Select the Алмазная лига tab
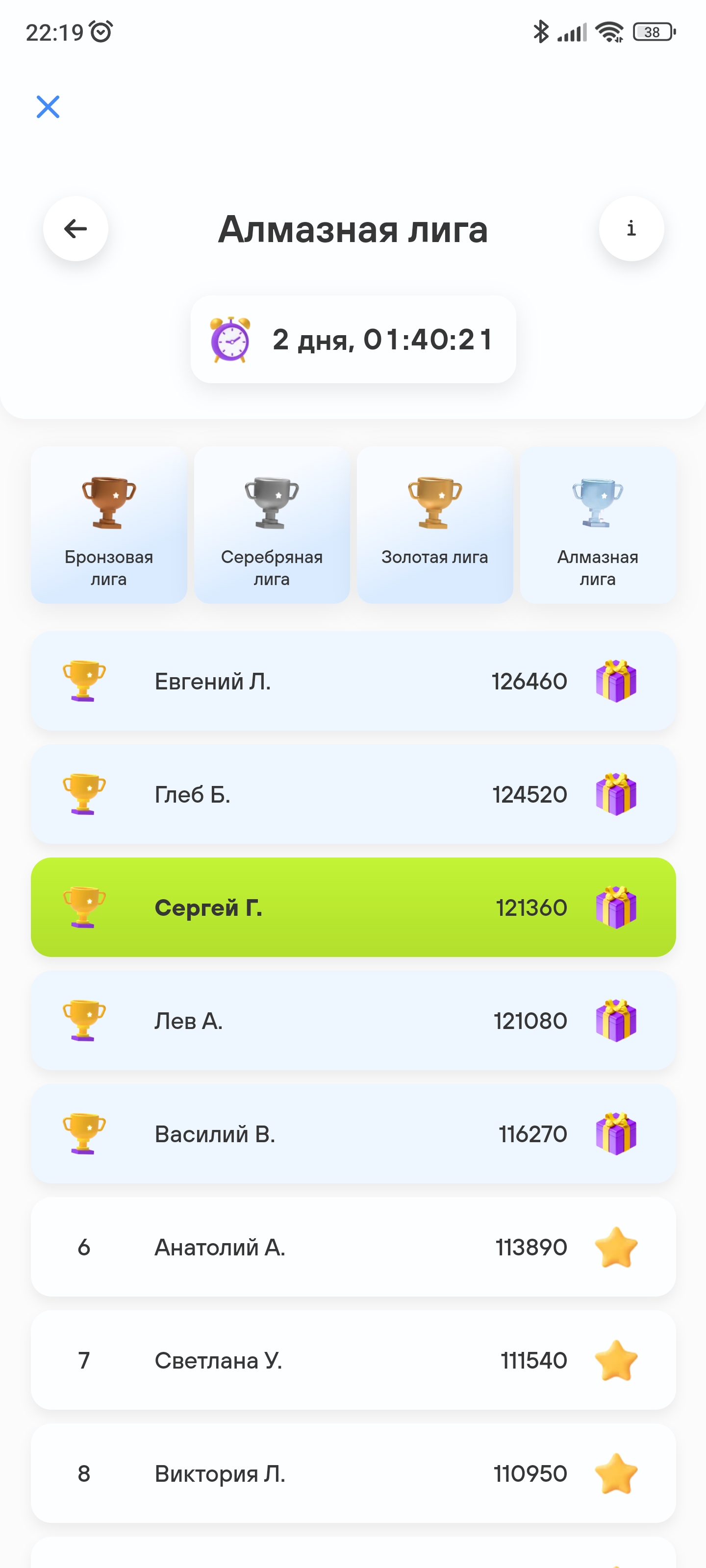 (x=598, y=525)
